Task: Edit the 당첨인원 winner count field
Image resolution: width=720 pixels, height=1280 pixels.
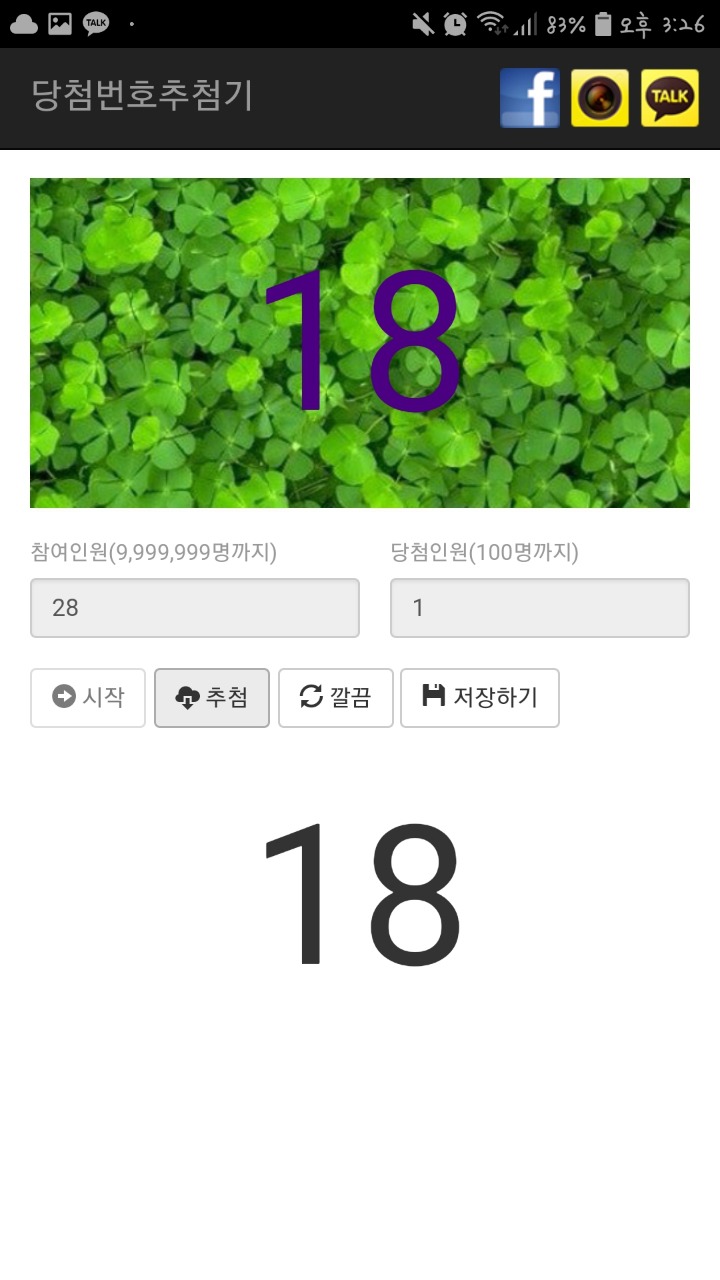Action: (540, 608)
